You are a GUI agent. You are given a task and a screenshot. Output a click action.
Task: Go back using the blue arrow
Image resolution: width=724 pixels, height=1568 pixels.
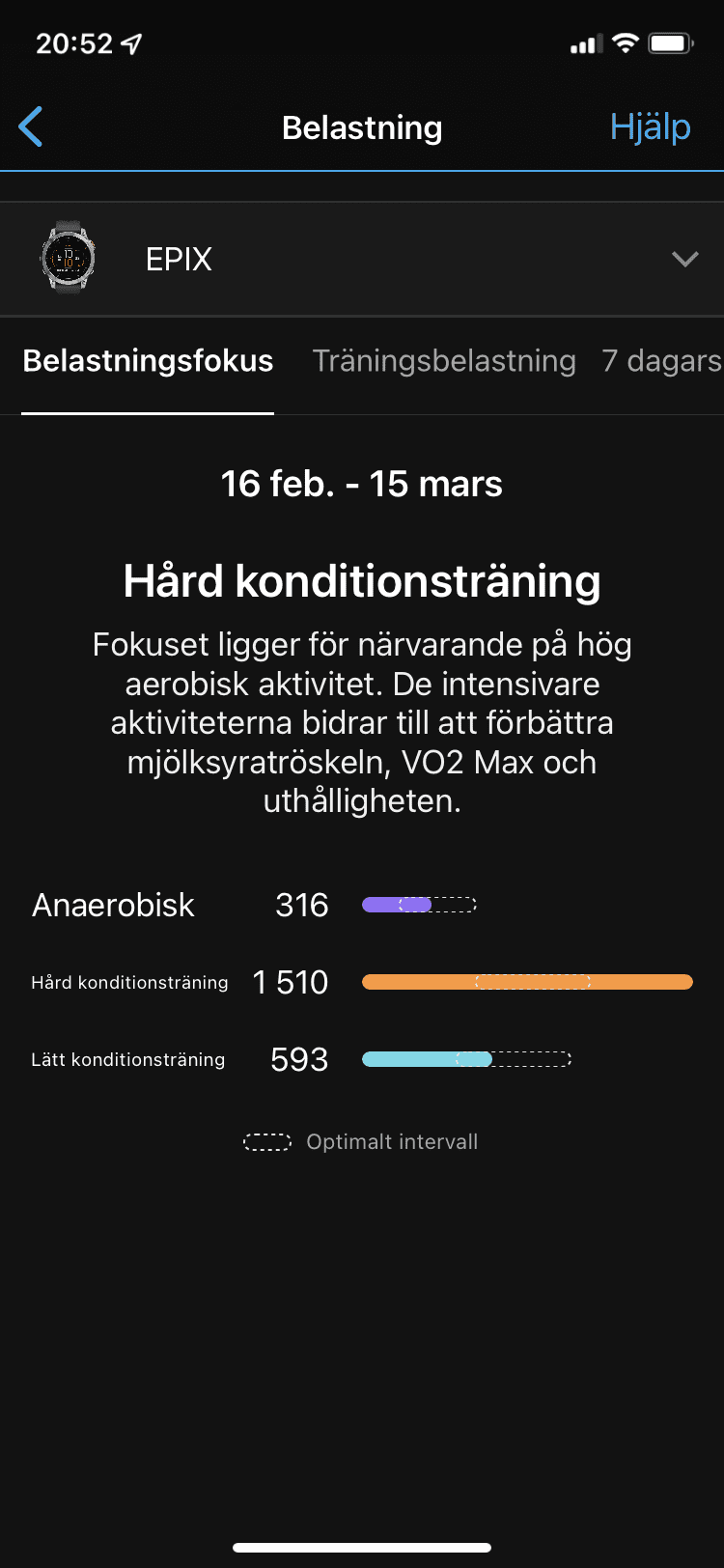32,126
